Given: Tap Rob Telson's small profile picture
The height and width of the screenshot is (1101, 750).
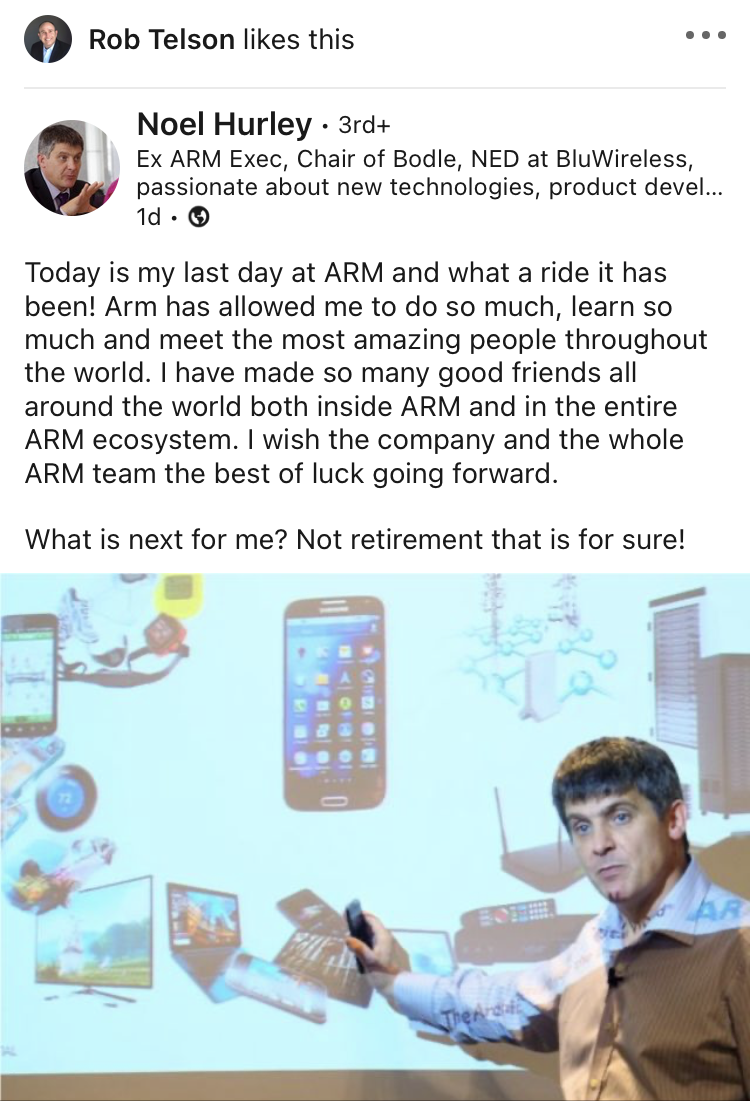Looking at the screenshot, I should click(48, 40).
